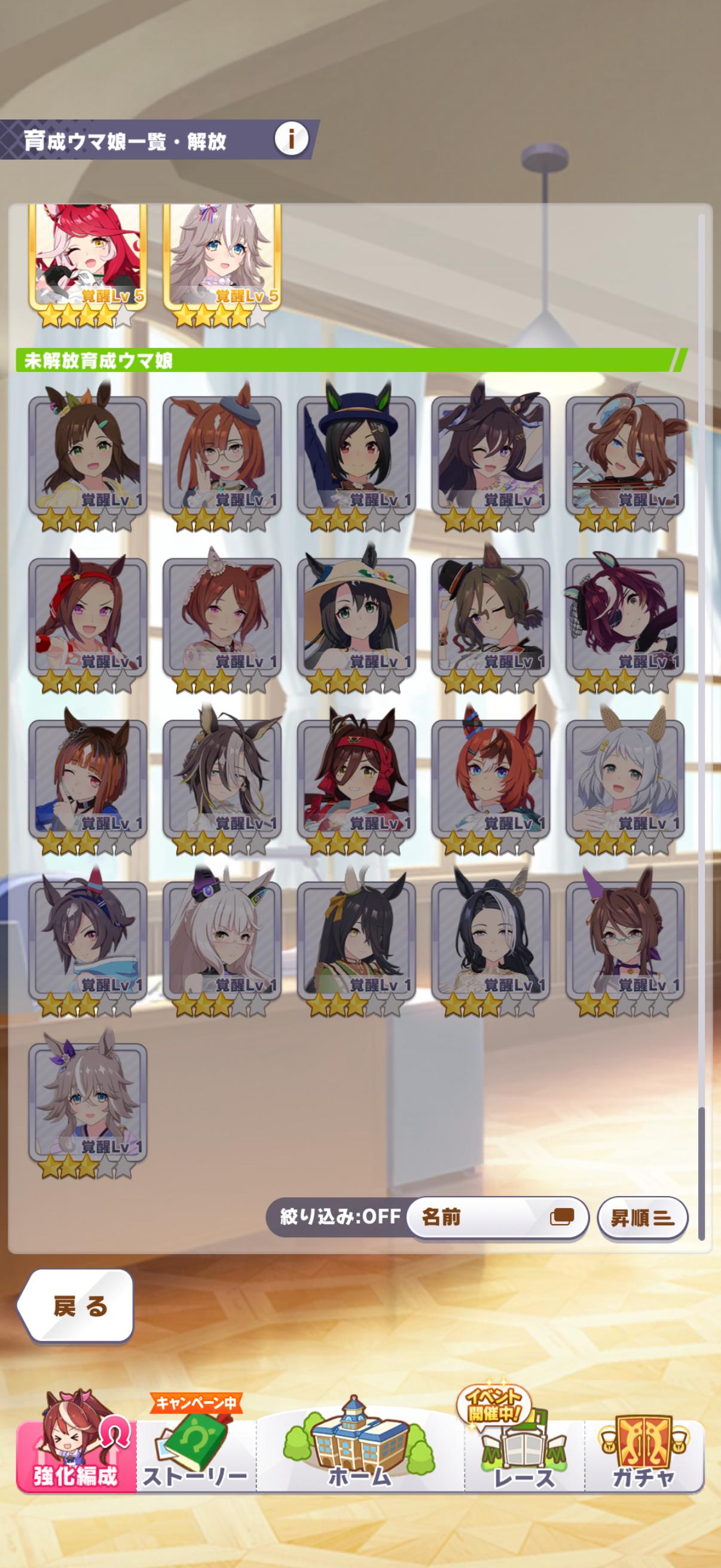Select the locked orange-haired character with round glasses
Viewport: 721px width, 1568px height.
pos(222,453)
